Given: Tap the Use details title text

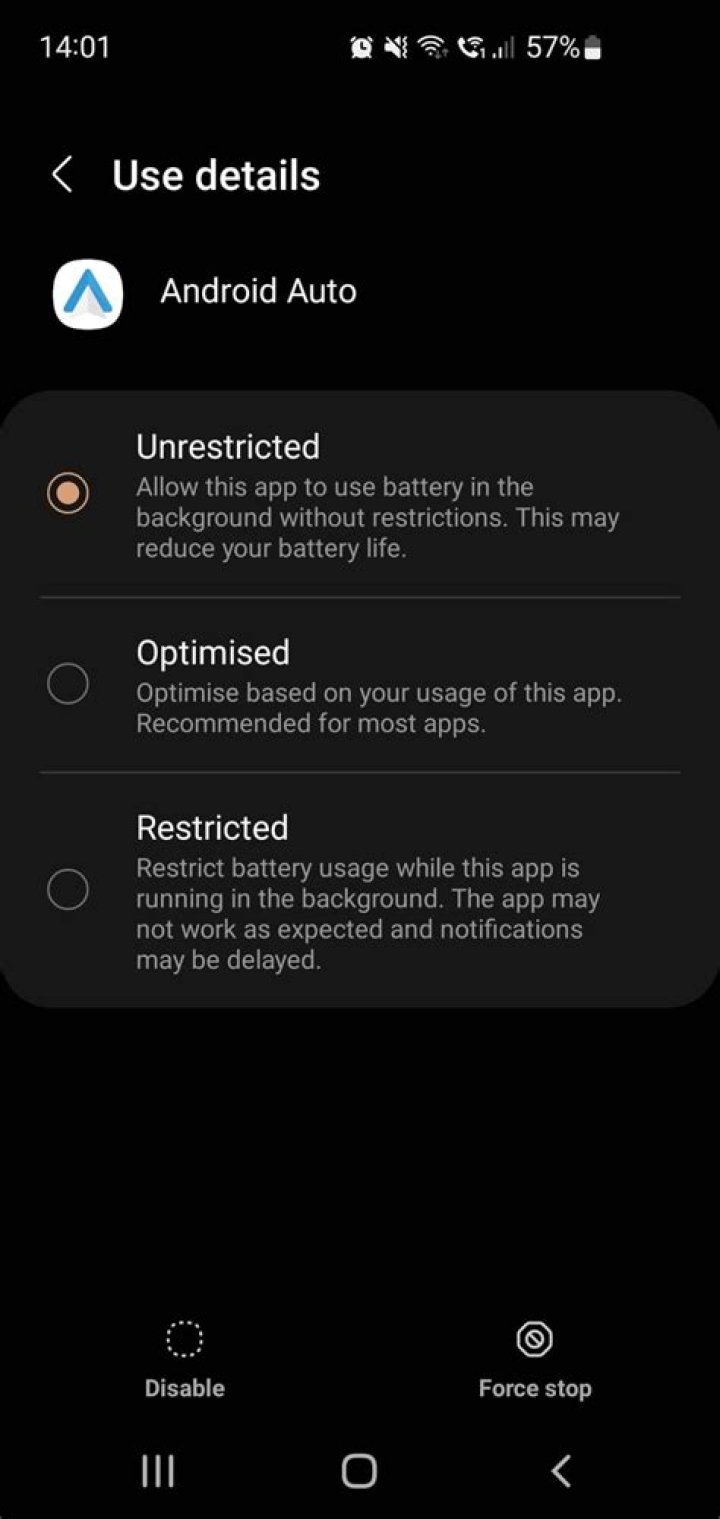Looking at the screenshot, I should (216, 175).
